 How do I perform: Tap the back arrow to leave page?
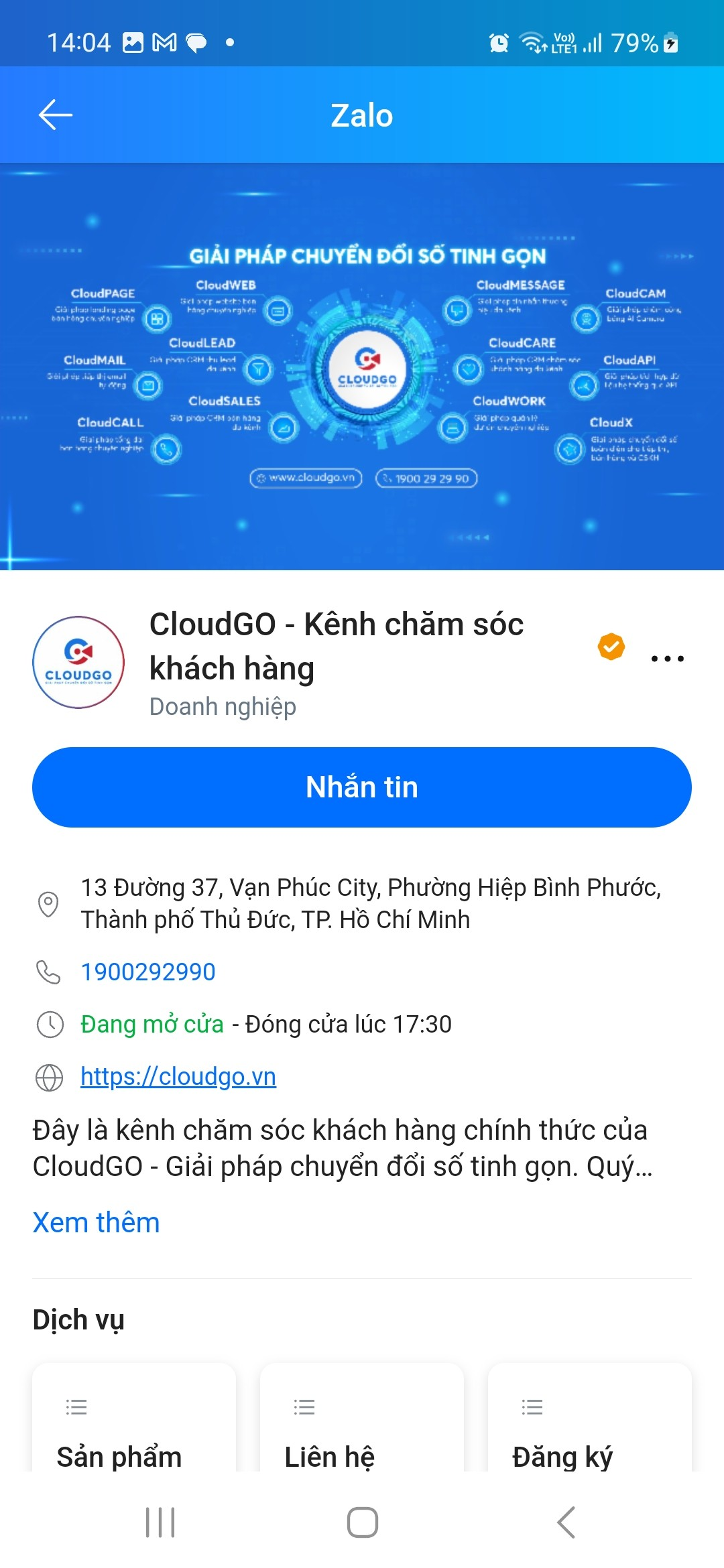coord(54,114)
